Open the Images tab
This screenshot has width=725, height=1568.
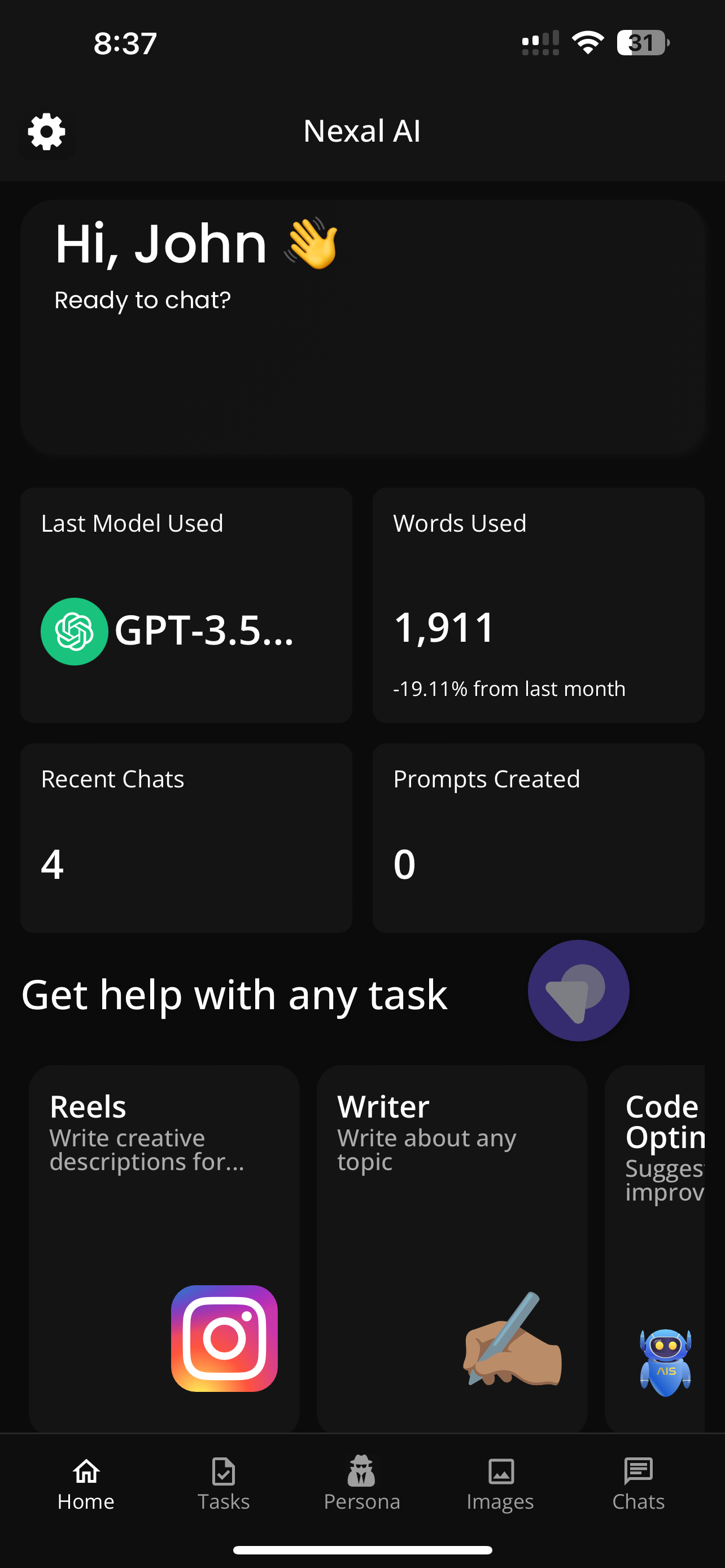pyautogui.click(x=500, y=1484)
